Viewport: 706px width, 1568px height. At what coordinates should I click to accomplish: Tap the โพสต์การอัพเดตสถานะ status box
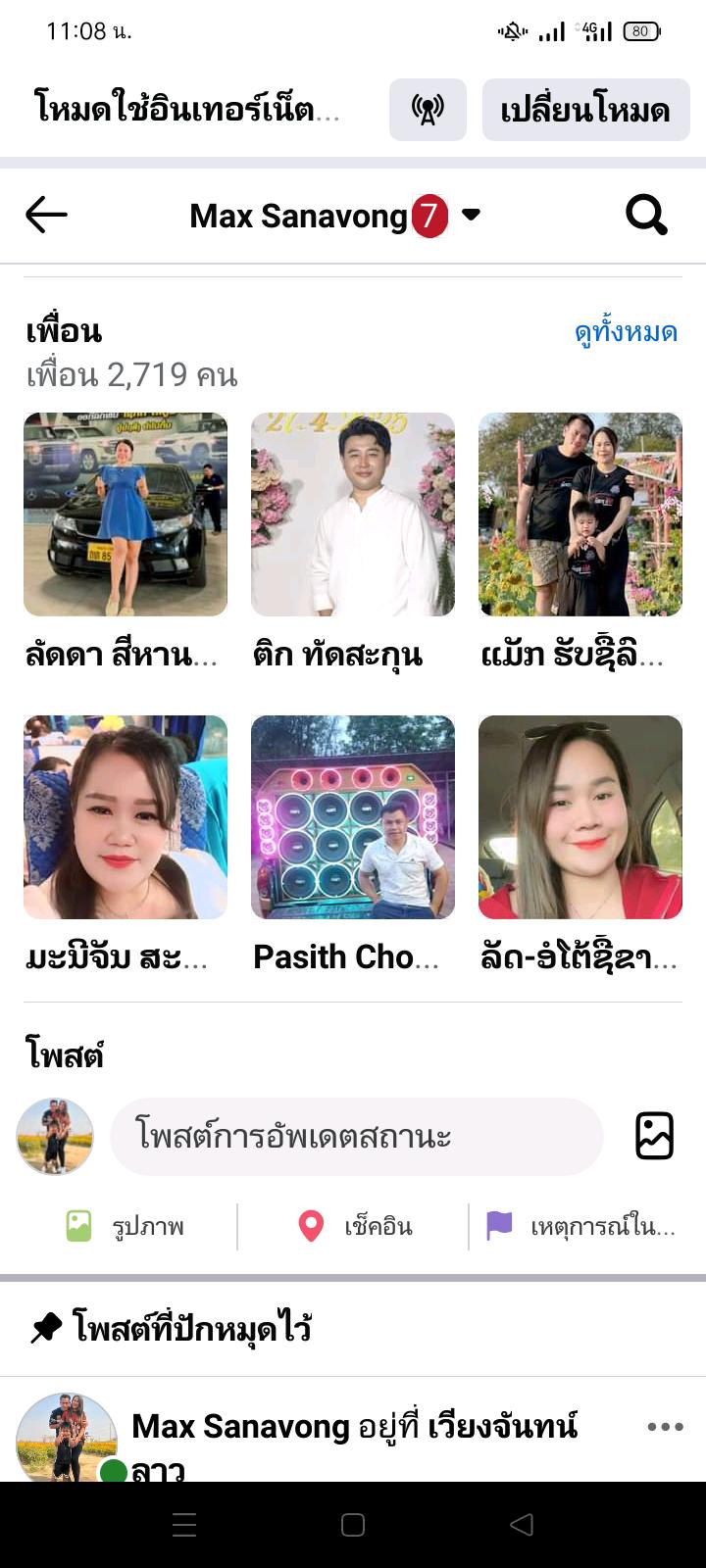tap(356, 1137)
